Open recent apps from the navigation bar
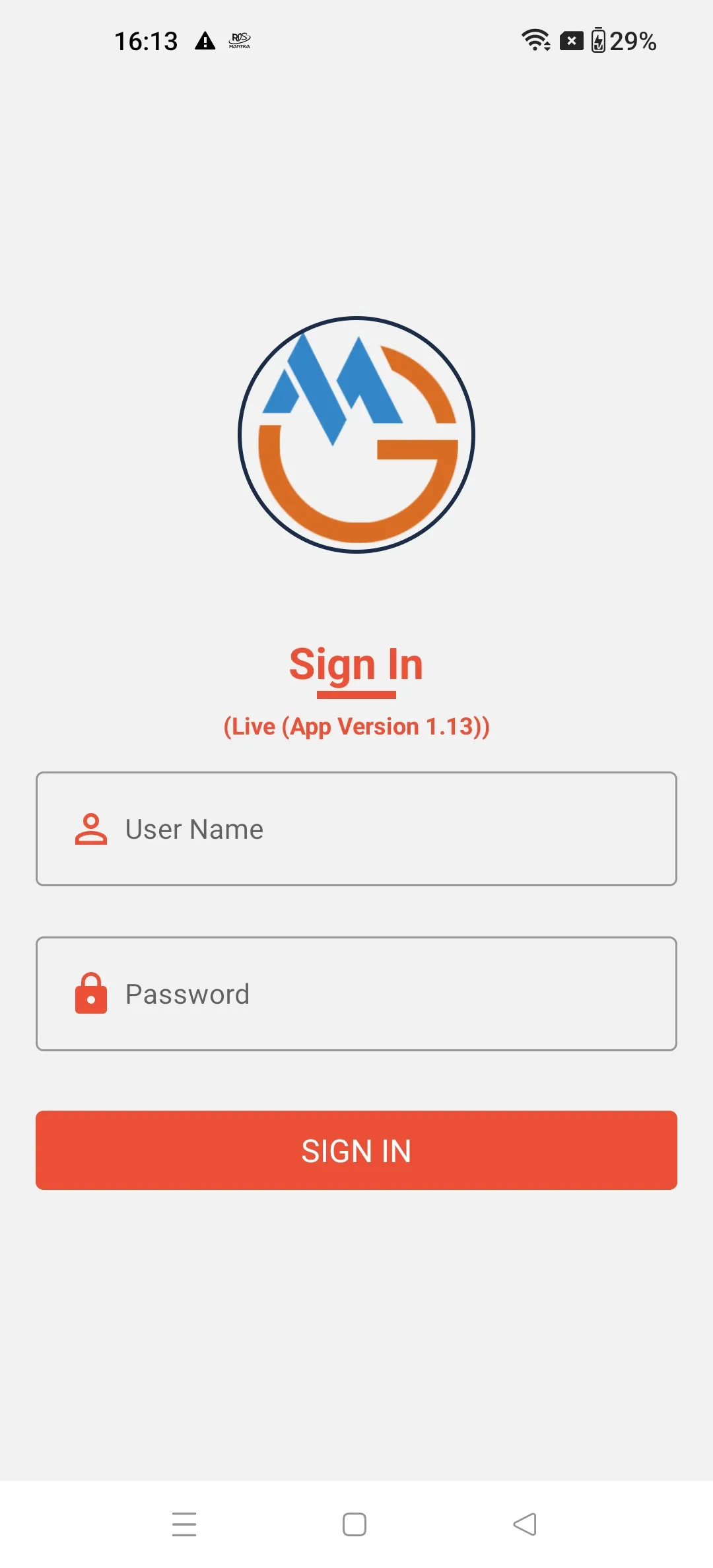Image resolution: width=713 pixels, height=1568 pixels. coord(184,1524)
